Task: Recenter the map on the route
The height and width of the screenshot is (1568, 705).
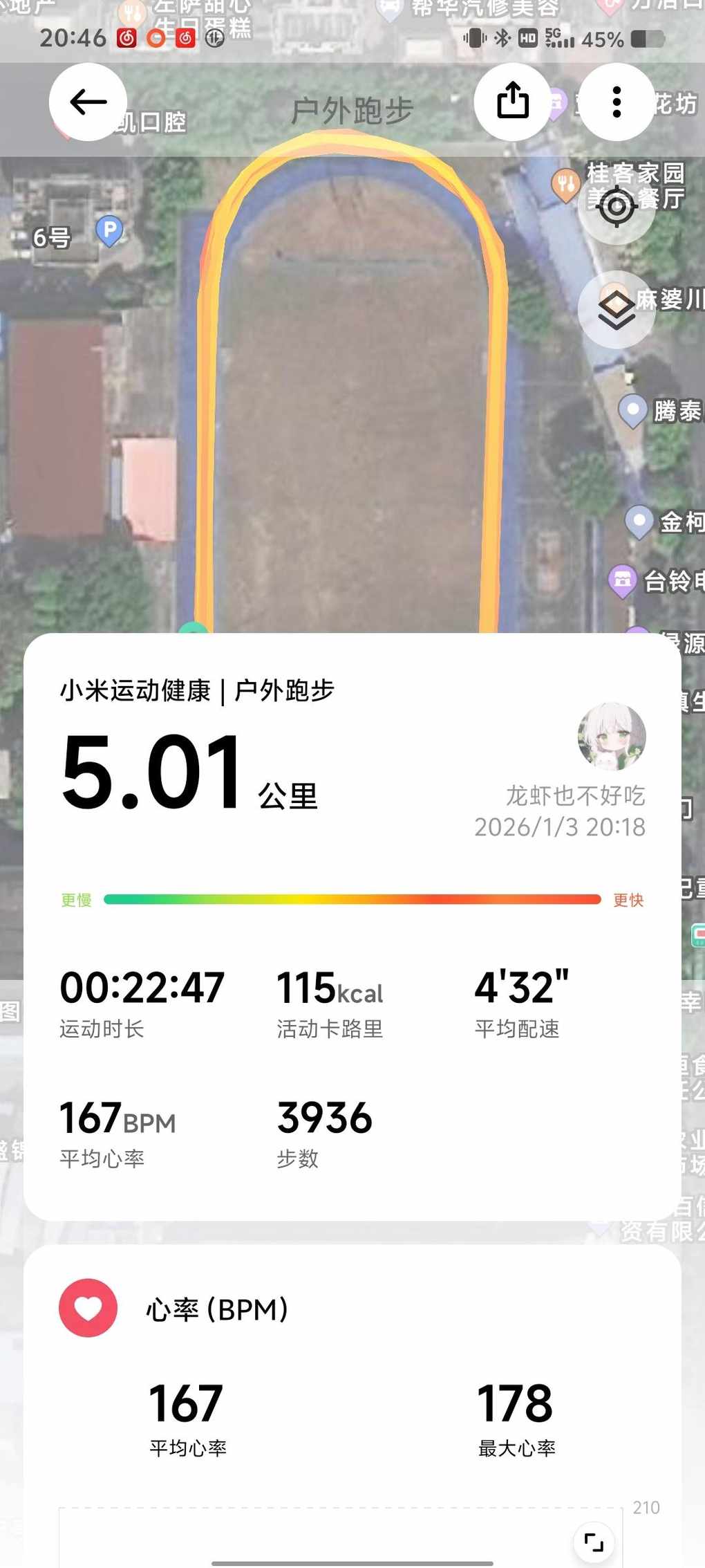Action: [617, 205]
